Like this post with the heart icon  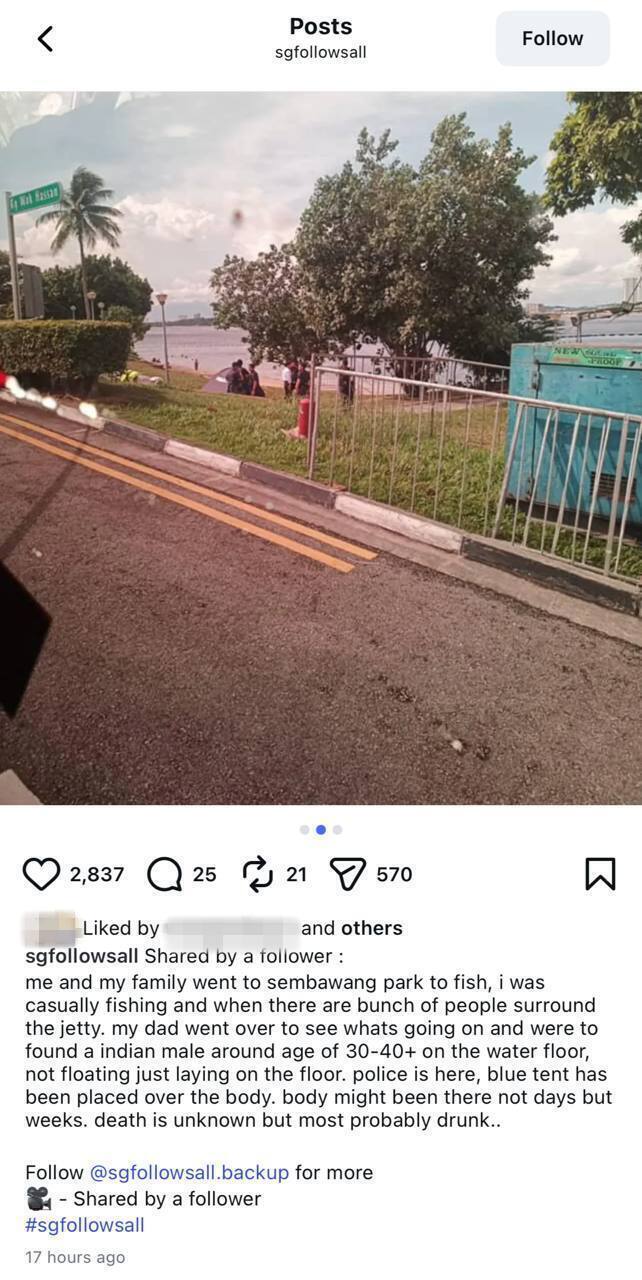tap(41, 874)
